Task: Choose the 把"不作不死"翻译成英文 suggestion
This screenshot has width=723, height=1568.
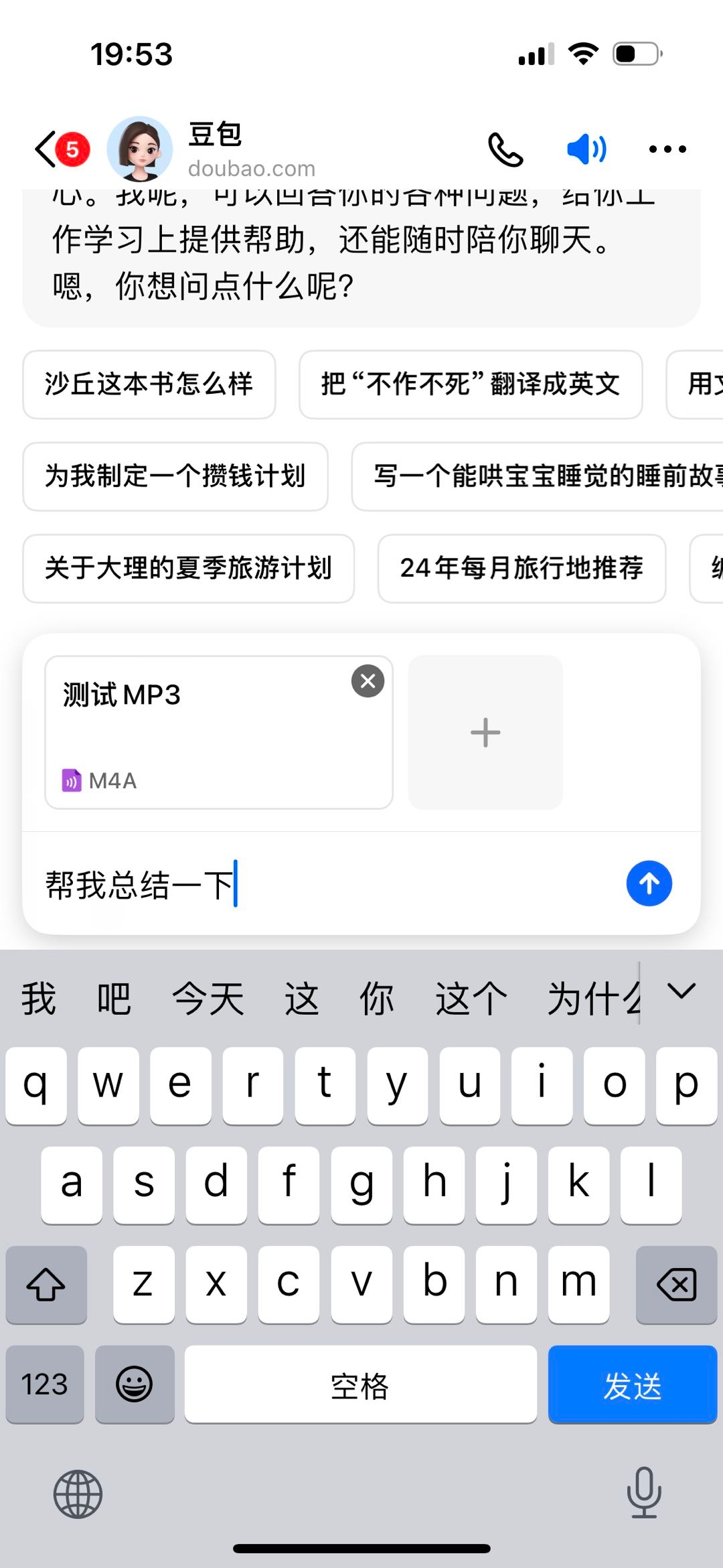Action: pos(471,384)
